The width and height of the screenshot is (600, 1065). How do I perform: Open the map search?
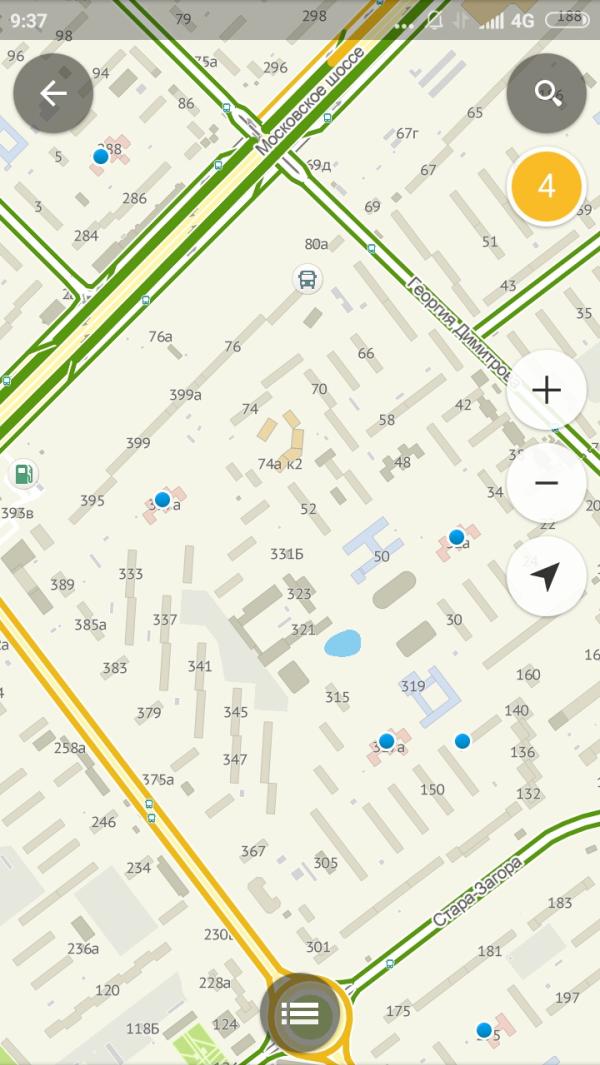pyautogui.click(x=546, y=94)
